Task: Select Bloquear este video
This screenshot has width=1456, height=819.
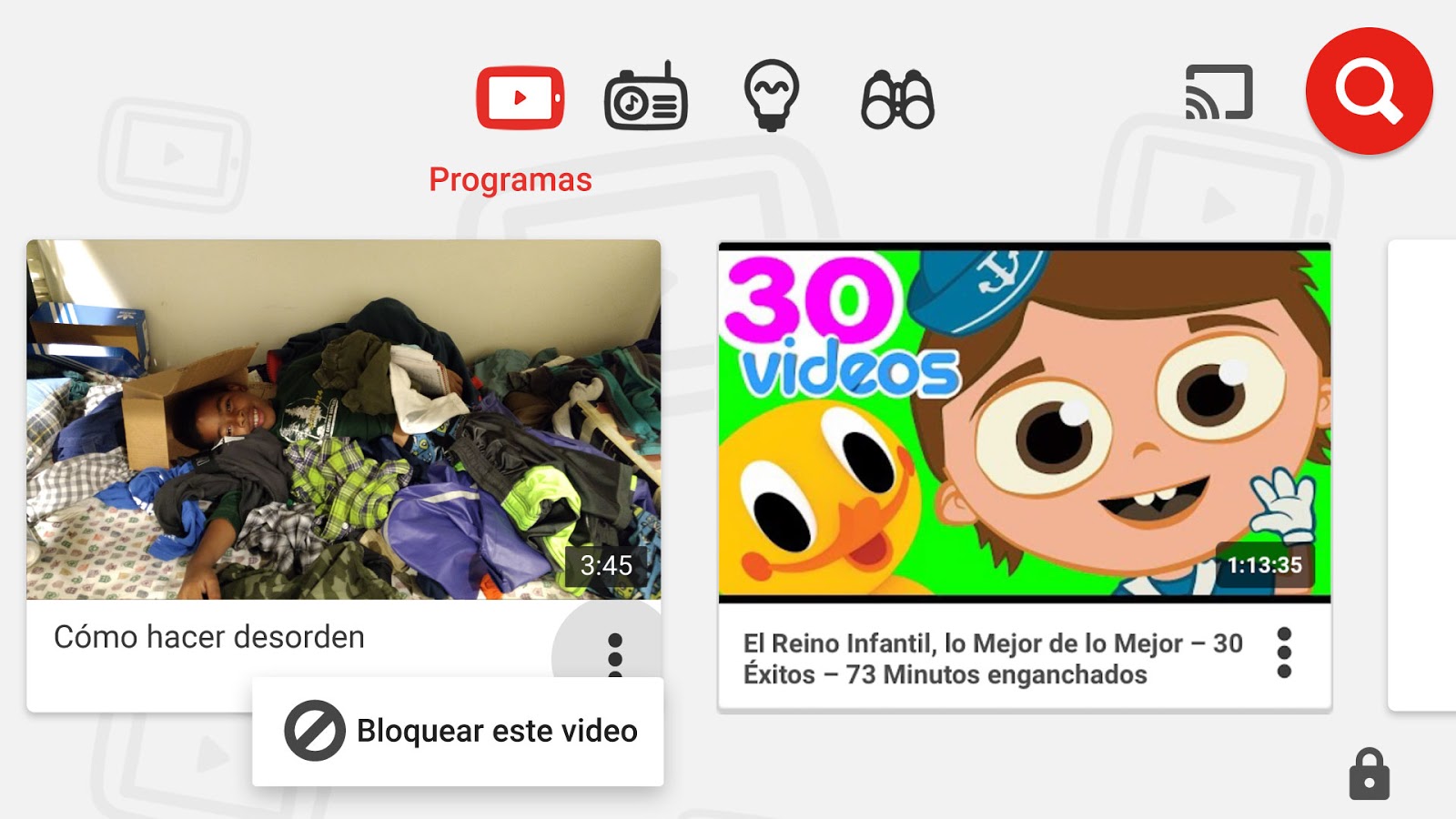Action: [x=459, y=731]
